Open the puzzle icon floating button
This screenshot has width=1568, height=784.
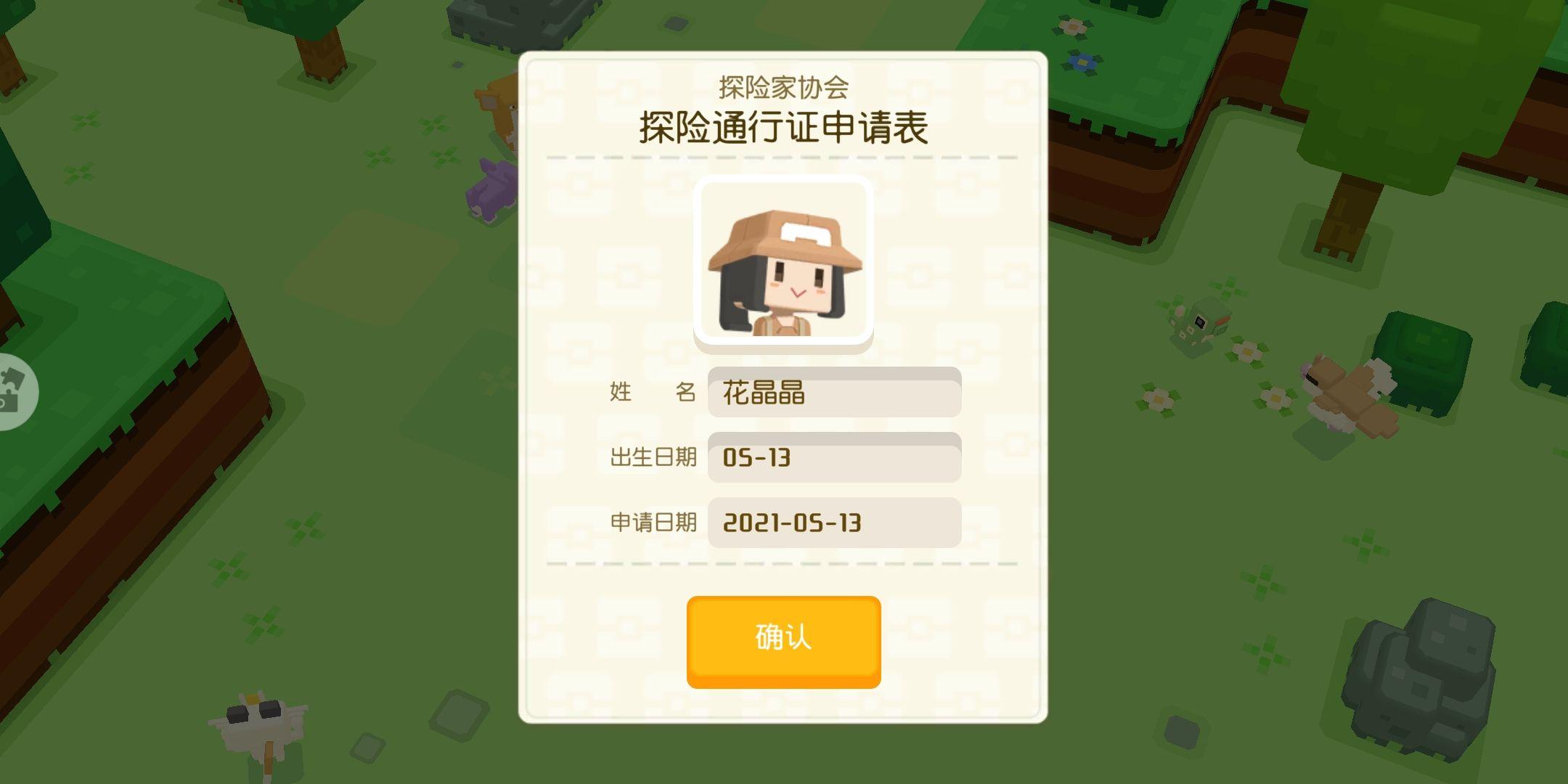(13, 392)
